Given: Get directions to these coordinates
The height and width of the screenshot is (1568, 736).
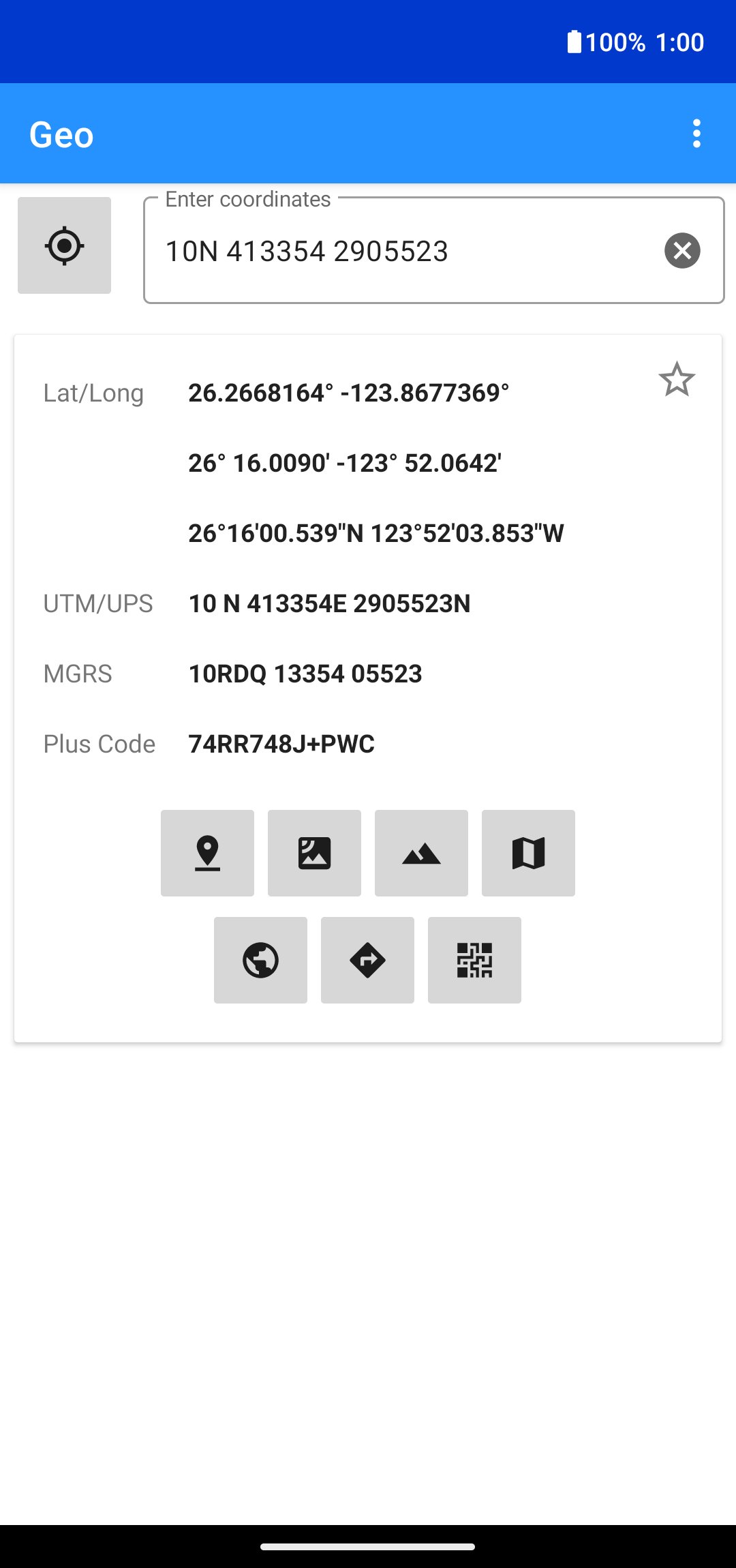Looking at the screenshot, I should (x=367, y=960).
